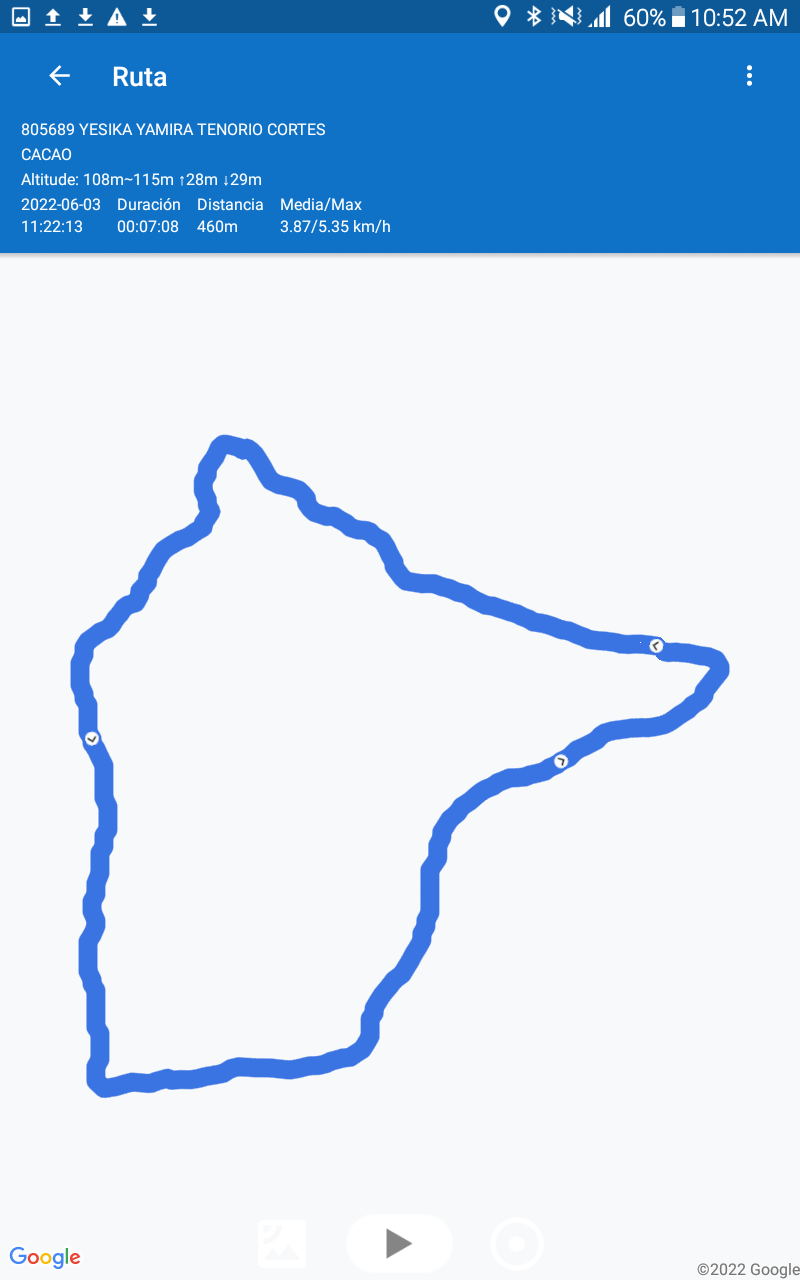Switch the map layer image
Image resolution: width=800 pixels, height=1280 pixels.
pyautogui.click(x=282, y=1243)
